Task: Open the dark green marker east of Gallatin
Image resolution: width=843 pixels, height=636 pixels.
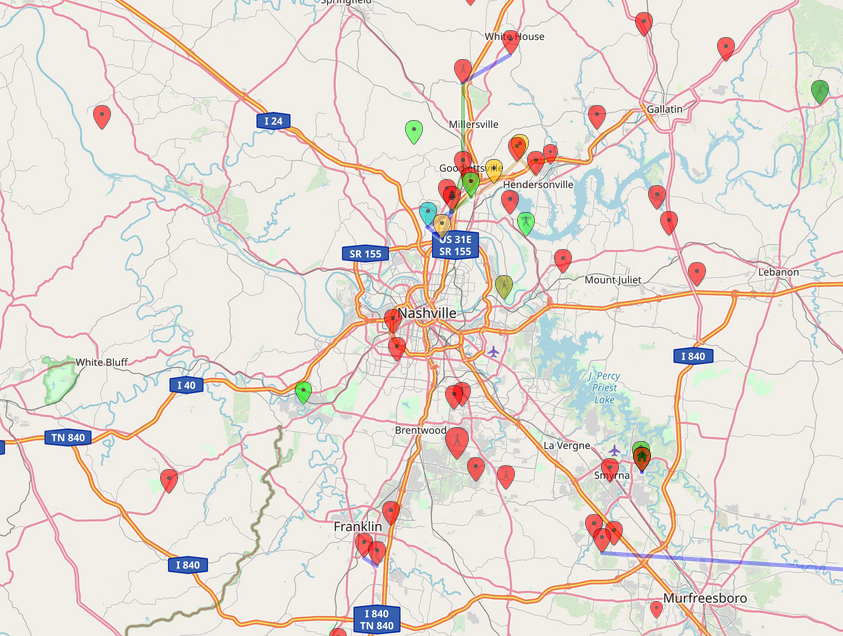Action: pos(820,91)
